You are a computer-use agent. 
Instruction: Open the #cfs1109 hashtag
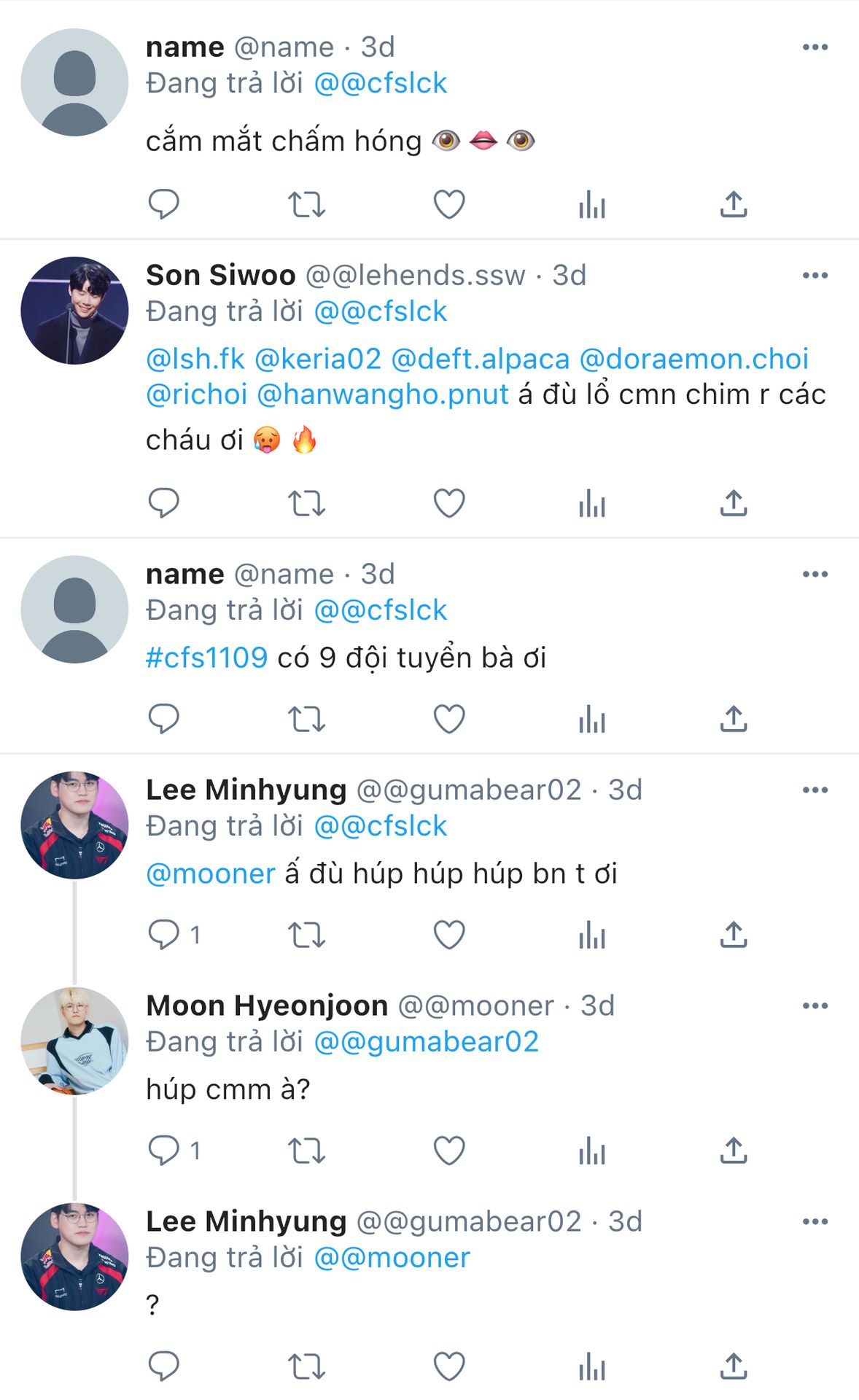coord(206,658)
